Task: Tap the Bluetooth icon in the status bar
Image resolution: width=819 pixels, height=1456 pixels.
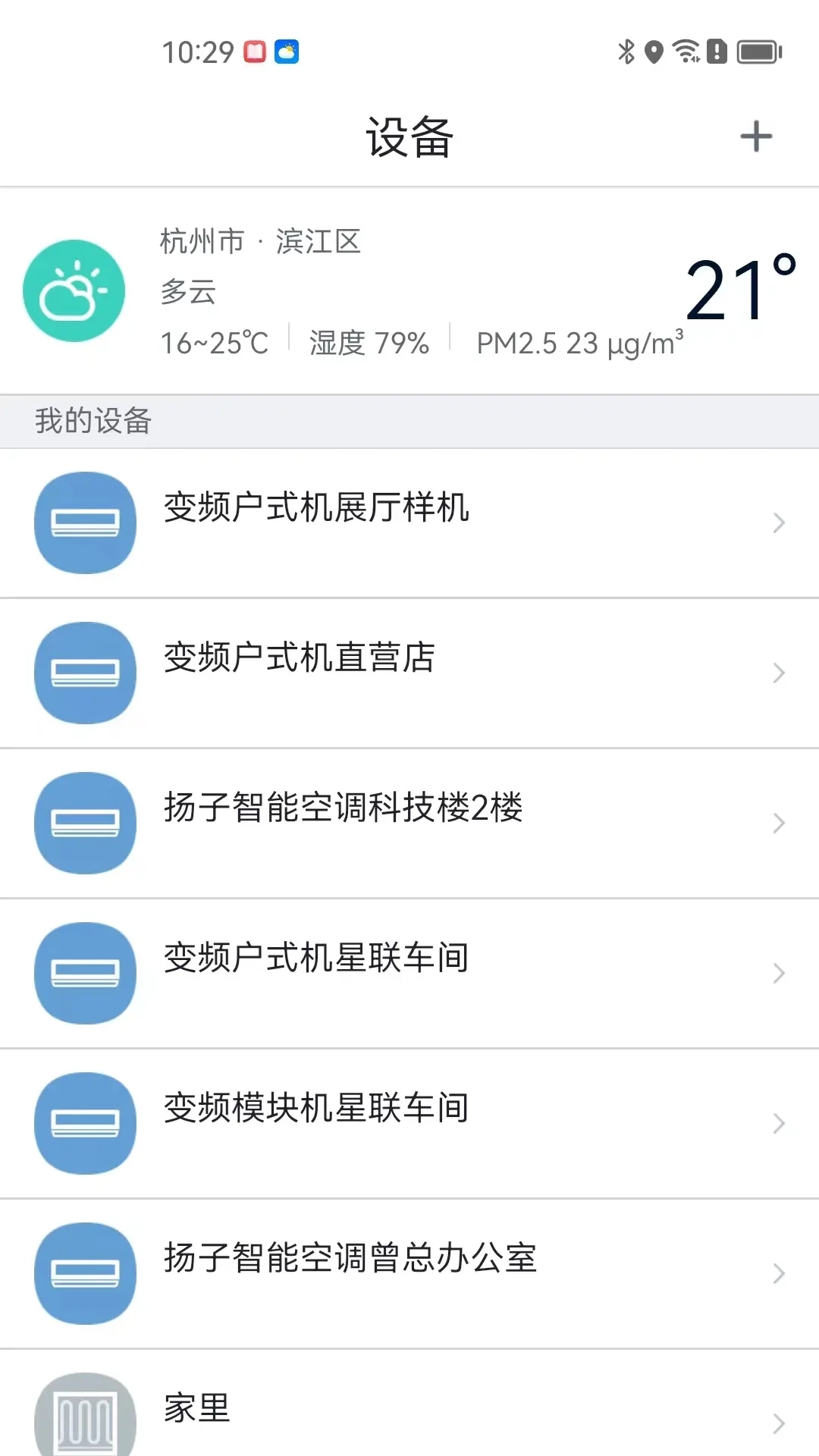Action: (626, 52)
